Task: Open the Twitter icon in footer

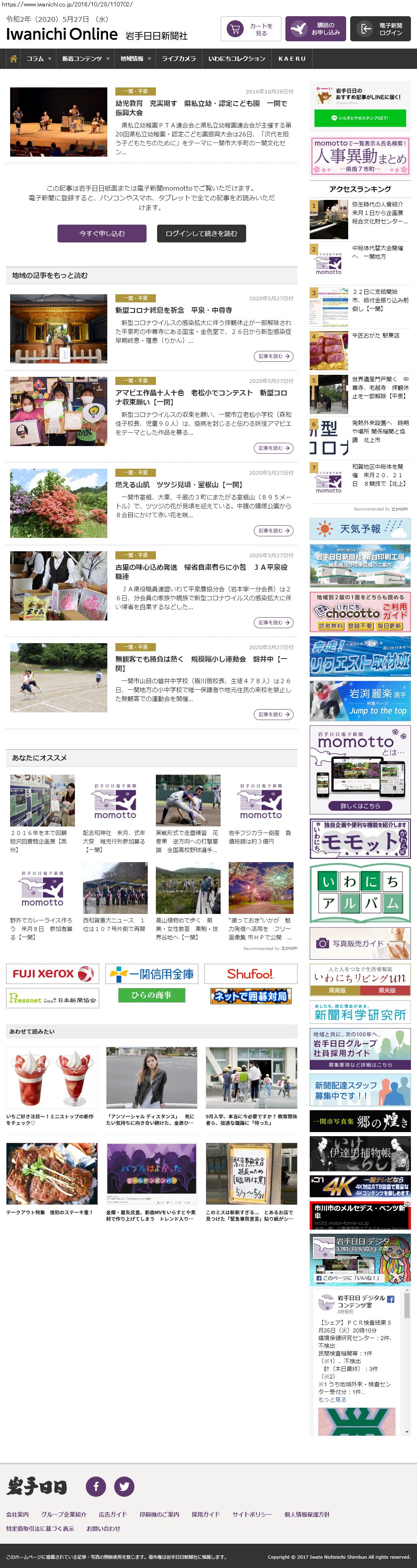Action: point(124,1486)
